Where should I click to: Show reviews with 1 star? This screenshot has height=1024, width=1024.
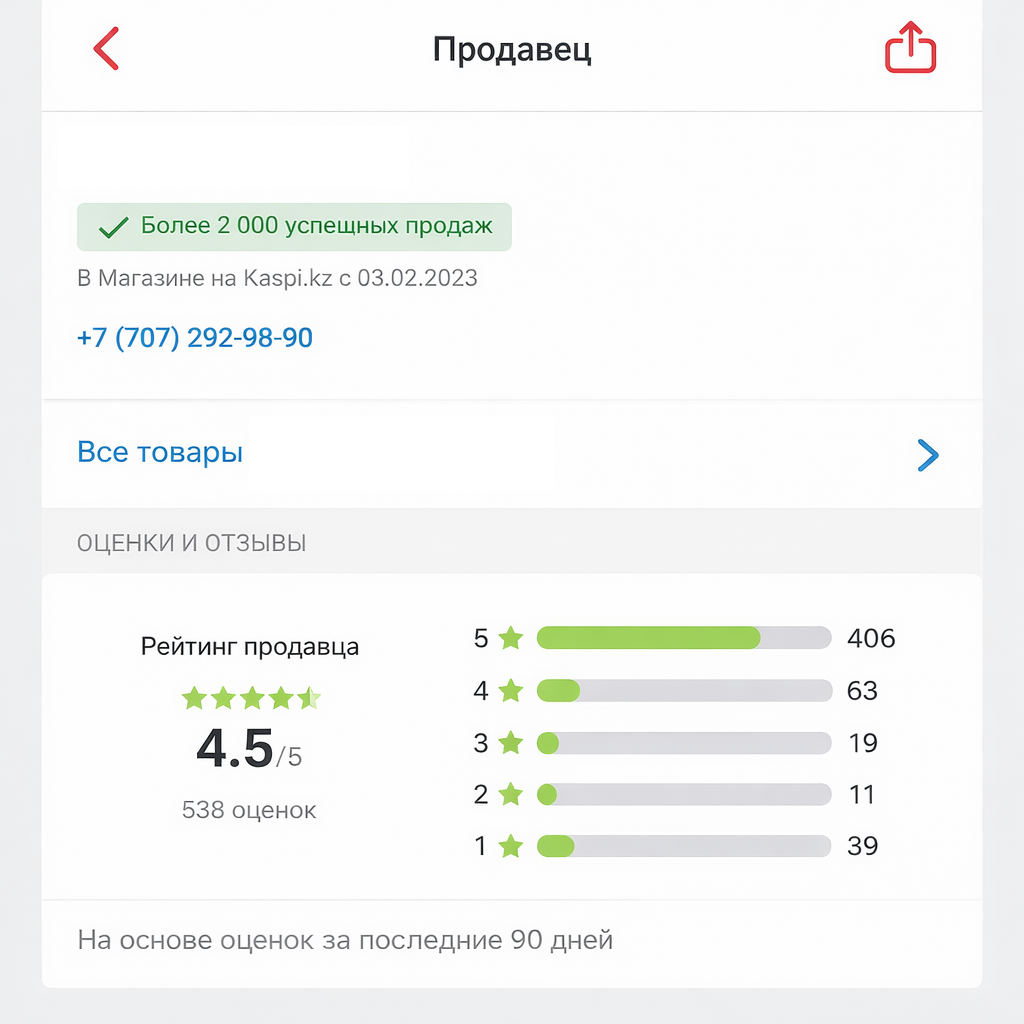pyautogui.click(x=683, y=846)
